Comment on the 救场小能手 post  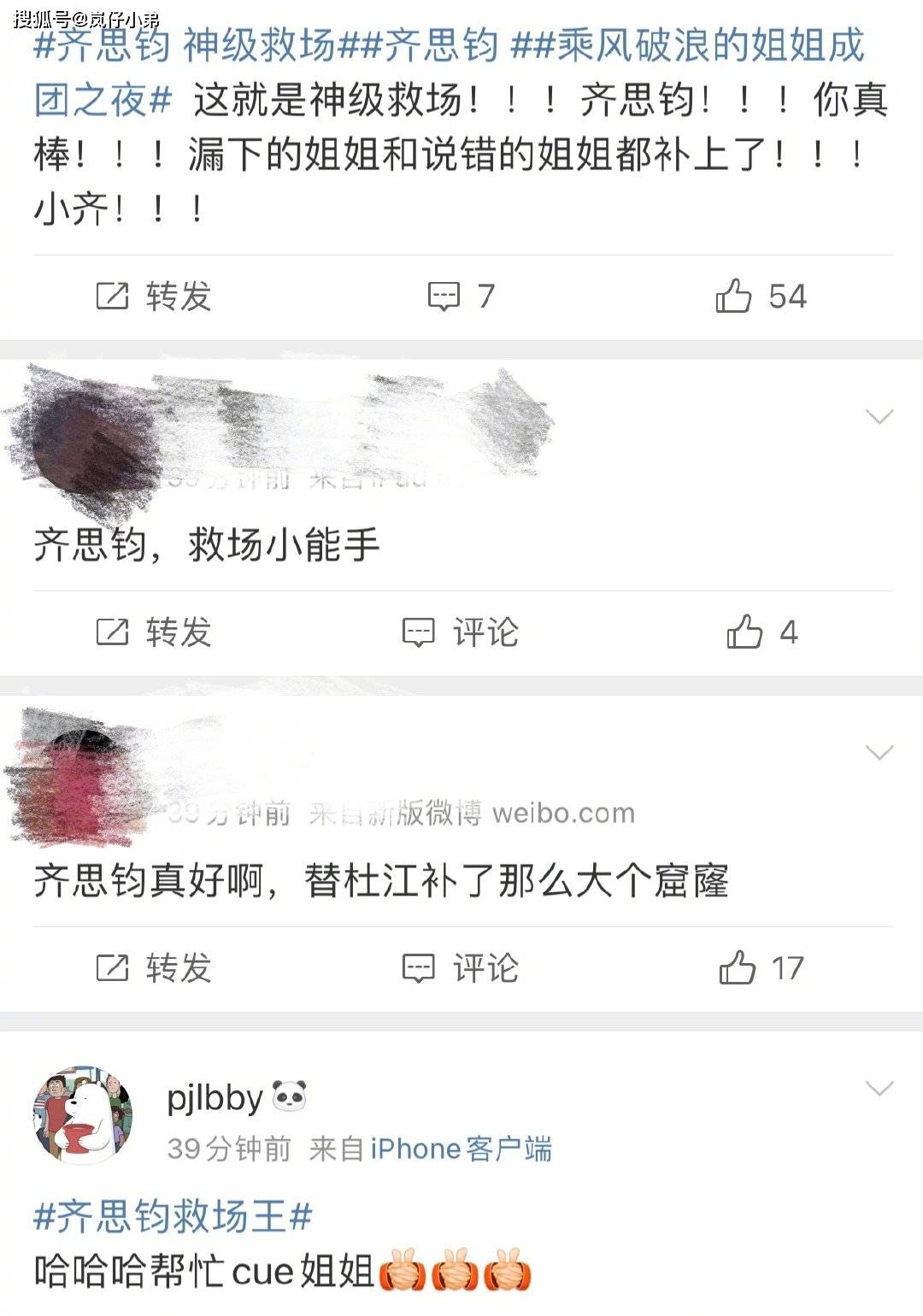coord(461,632)
